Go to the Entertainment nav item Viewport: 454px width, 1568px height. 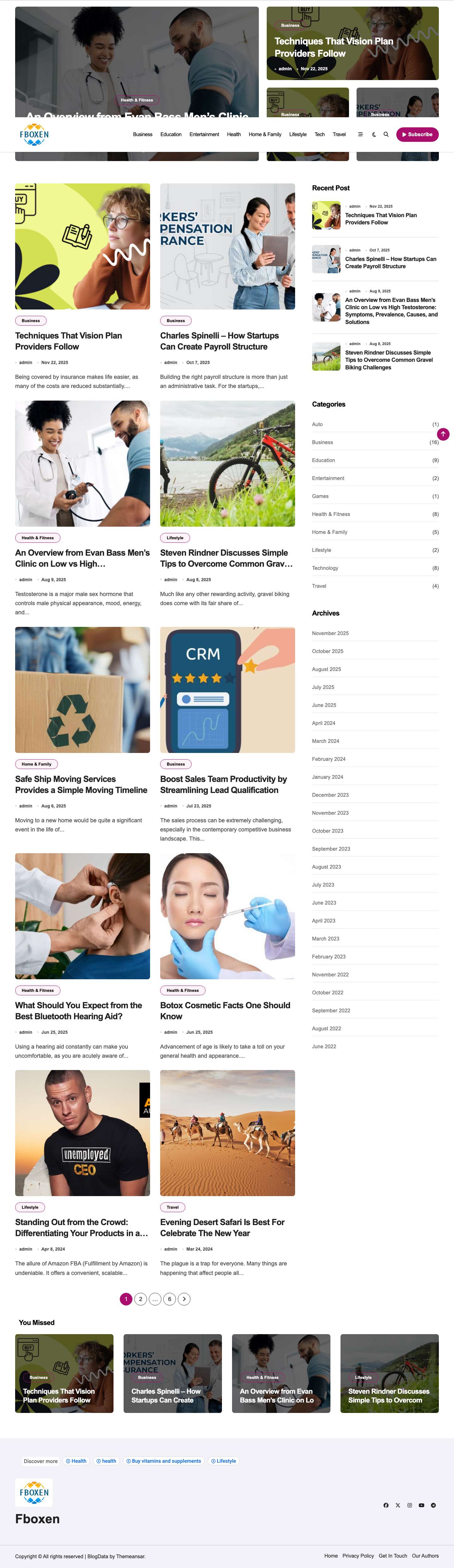tap(204, 135)
